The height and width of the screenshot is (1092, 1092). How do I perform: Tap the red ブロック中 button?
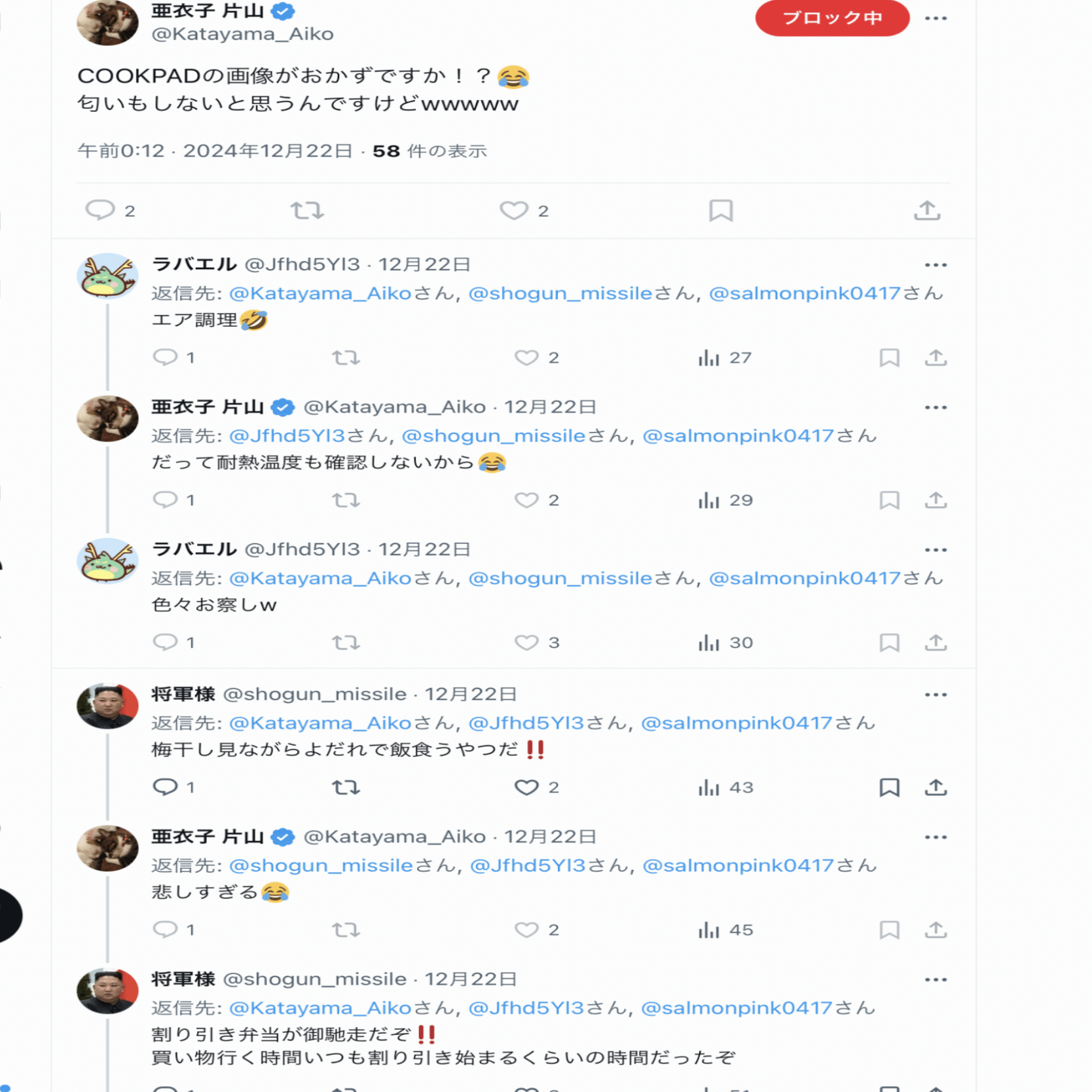point(831,18)
